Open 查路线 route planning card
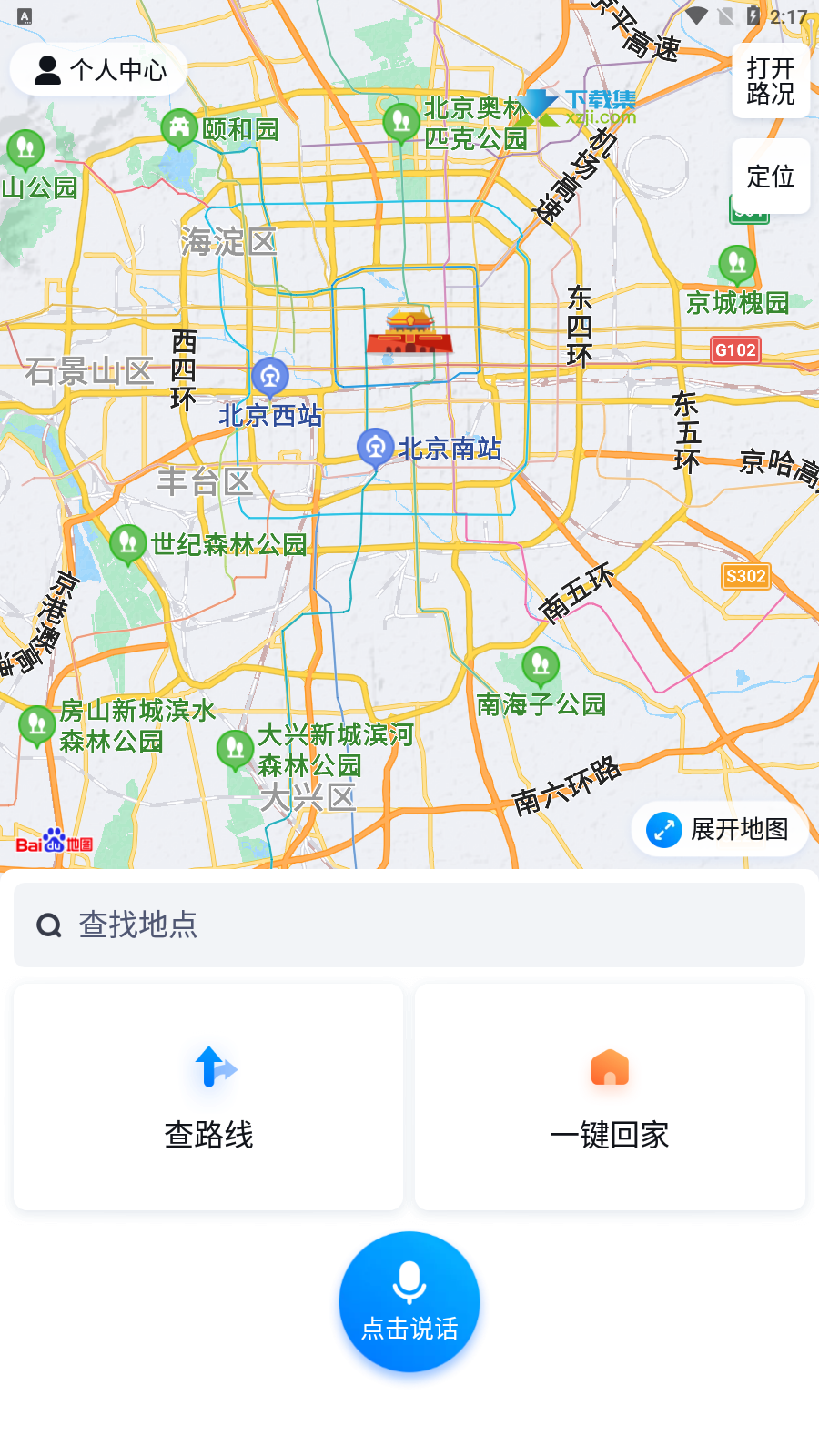 pos(208,1097)
